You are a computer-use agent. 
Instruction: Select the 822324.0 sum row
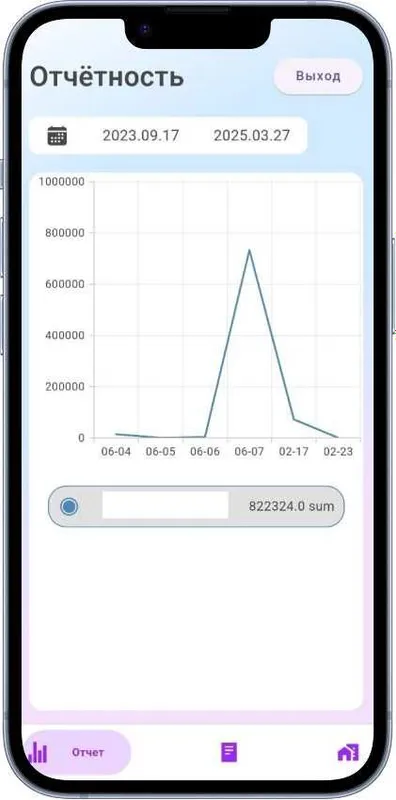tap(196, 506)
